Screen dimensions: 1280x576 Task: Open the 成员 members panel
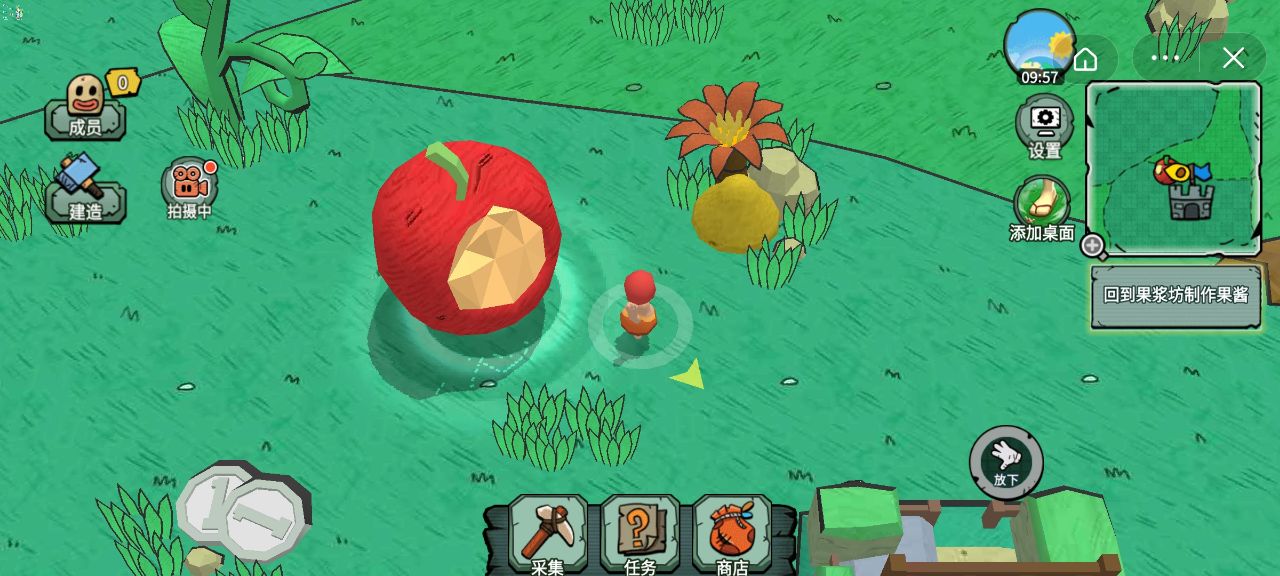pos(85,108)
